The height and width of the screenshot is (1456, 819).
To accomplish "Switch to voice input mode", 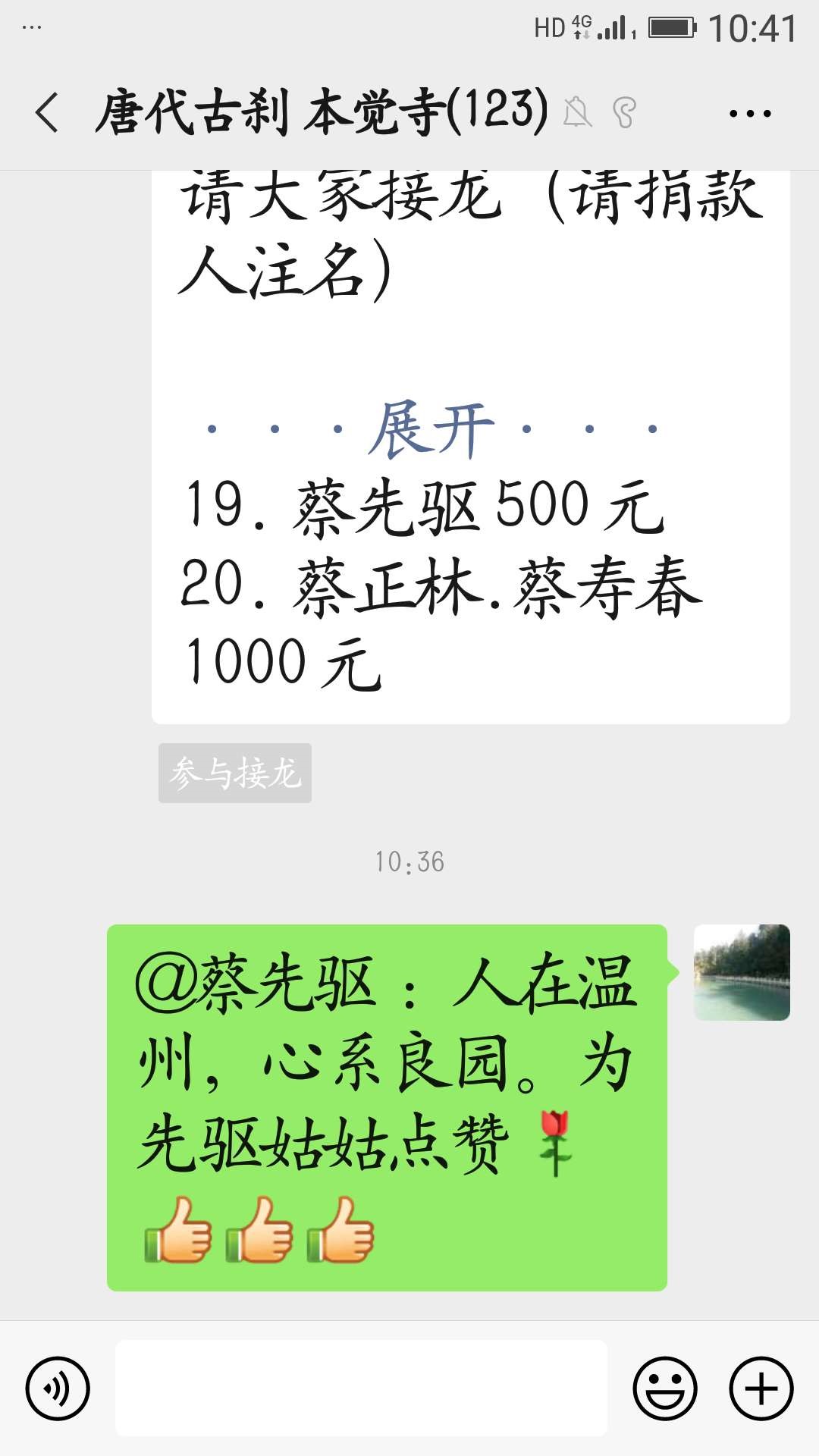I will coord(58,1389).
